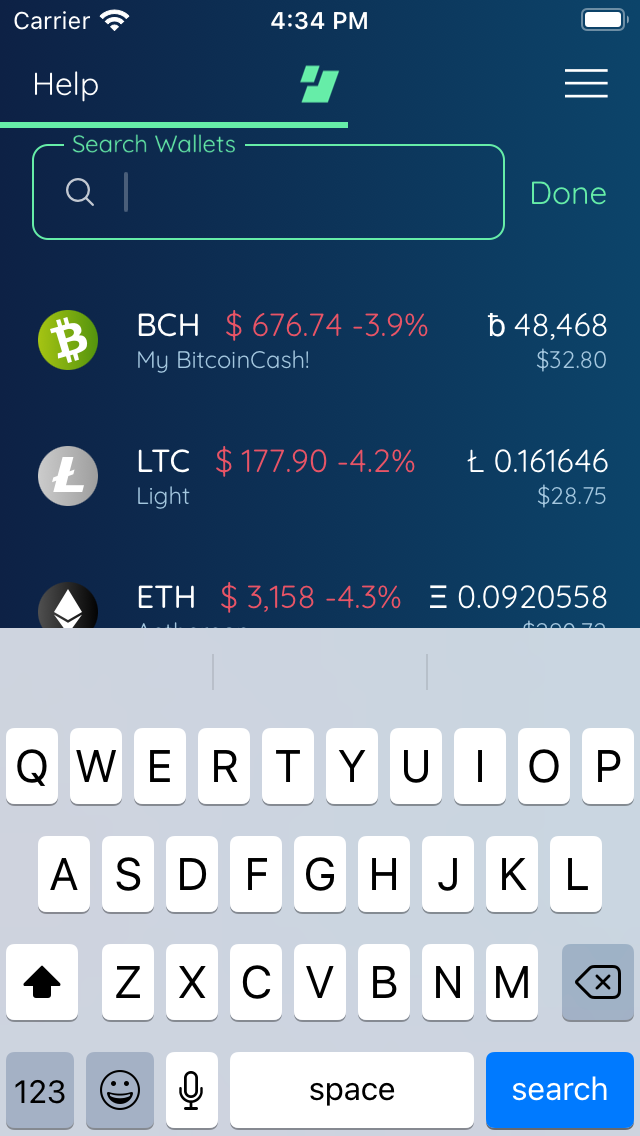Tap the blue search key
Viewport: 640px width, 1136px height.
pos(560,1089)
